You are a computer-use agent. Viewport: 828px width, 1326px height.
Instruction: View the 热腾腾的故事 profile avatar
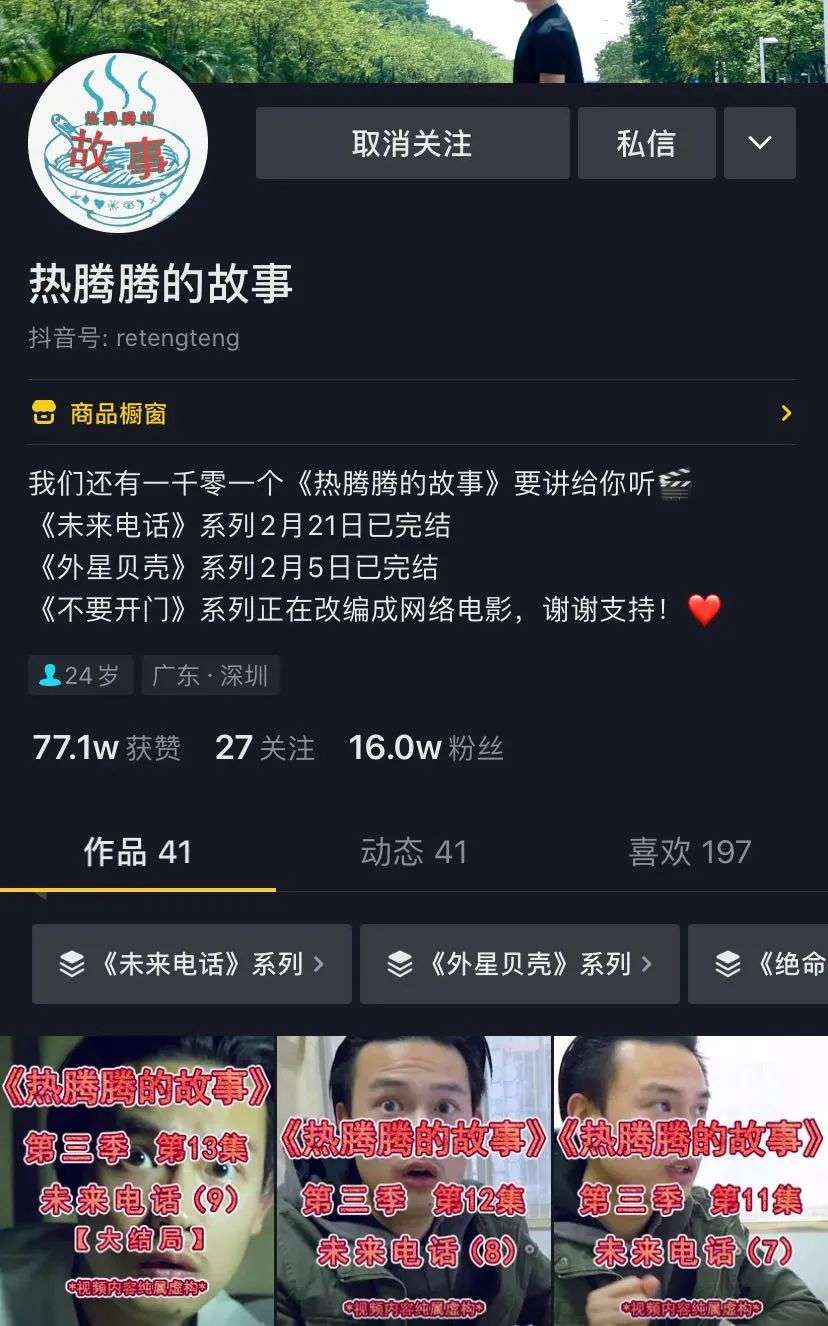coord(118,143)
